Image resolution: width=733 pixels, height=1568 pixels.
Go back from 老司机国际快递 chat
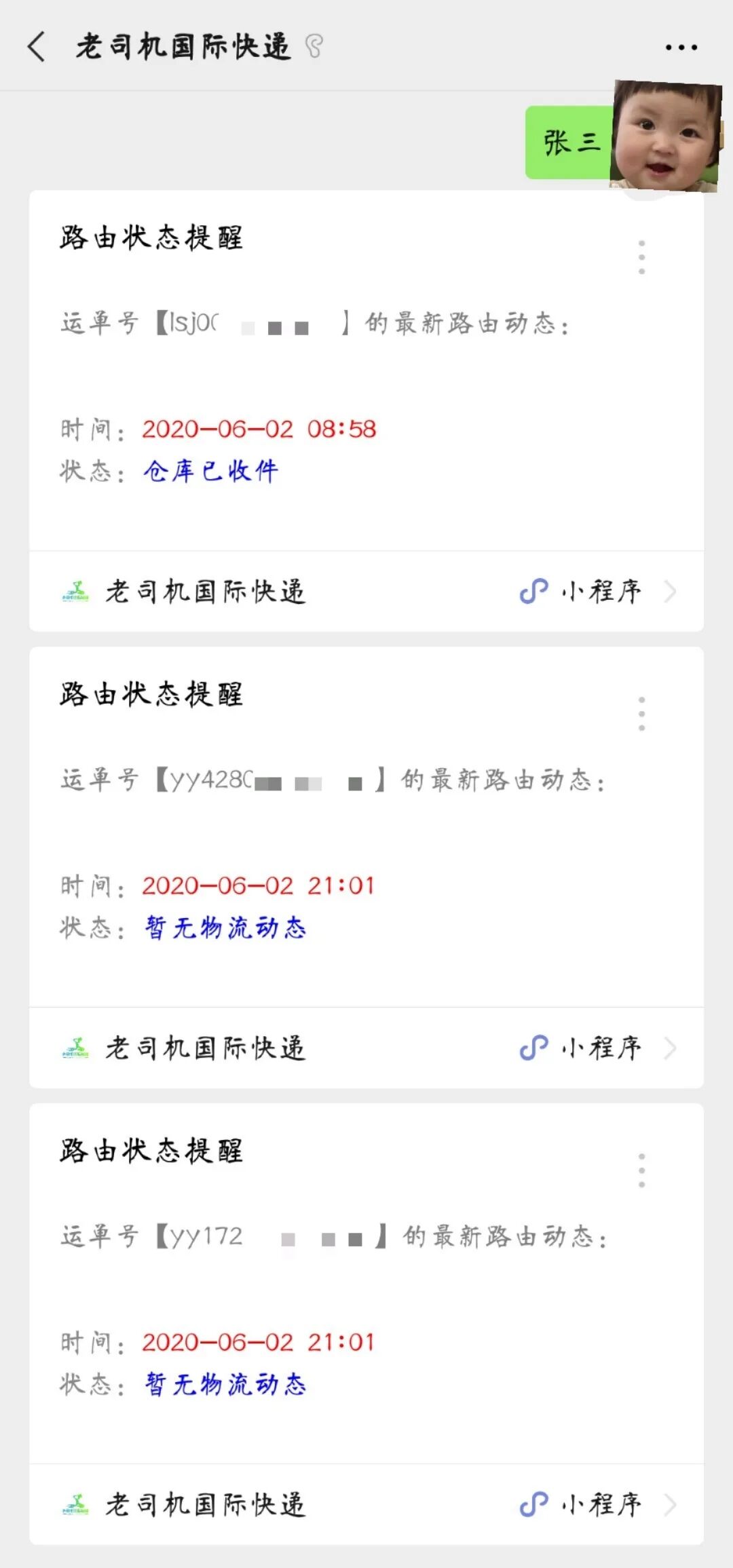pyautogui.click(x=37, y=47)
